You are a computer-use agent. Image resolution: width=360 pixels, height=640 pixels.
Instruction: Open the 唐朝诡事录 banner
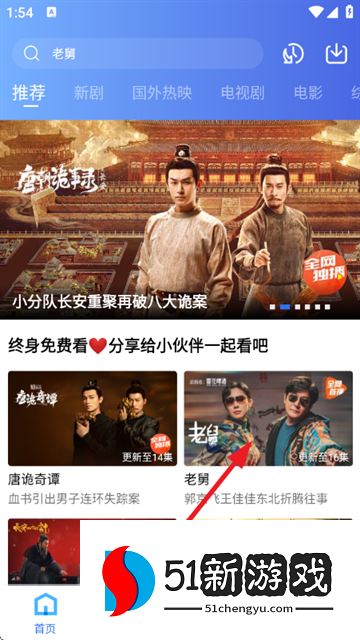180,219
